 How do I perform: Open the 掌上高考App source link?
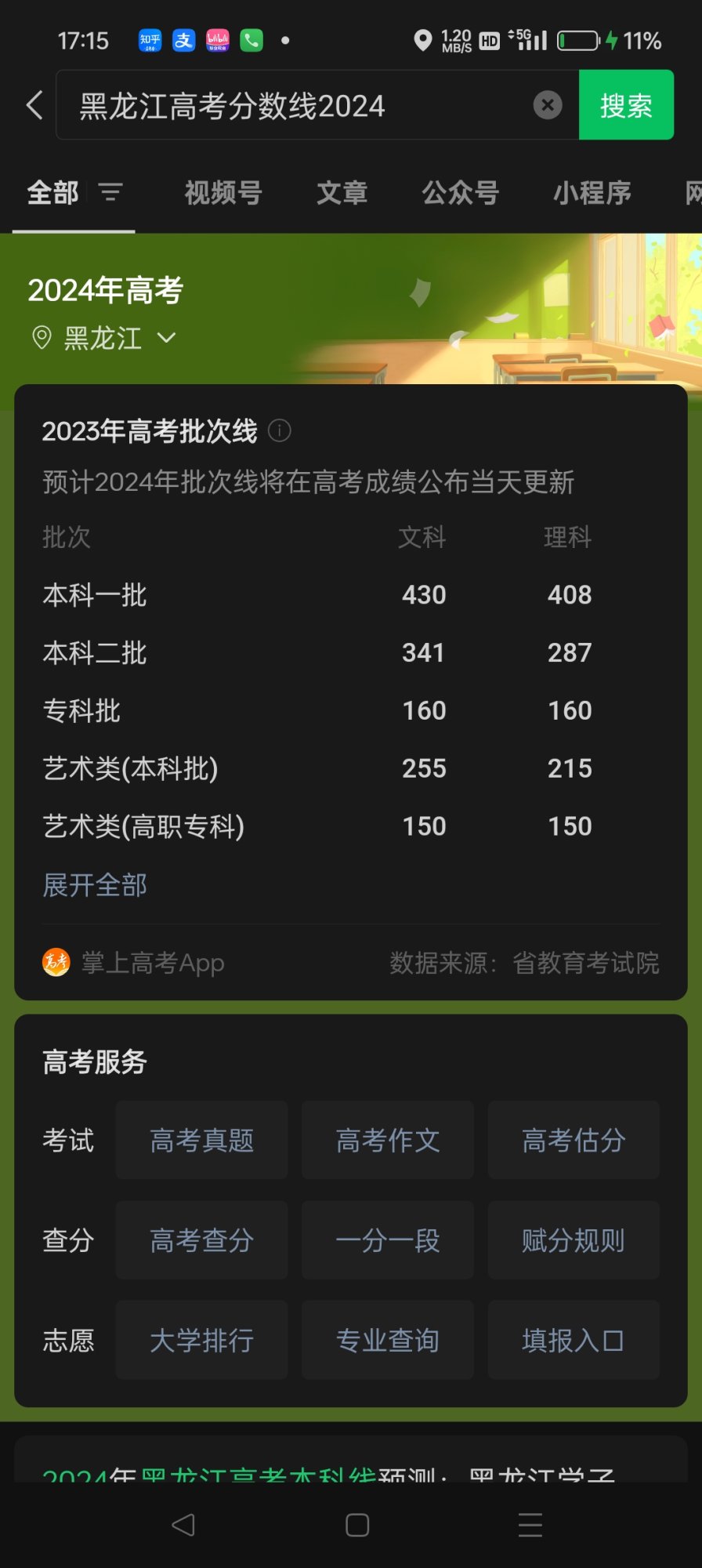pos(135,962)
